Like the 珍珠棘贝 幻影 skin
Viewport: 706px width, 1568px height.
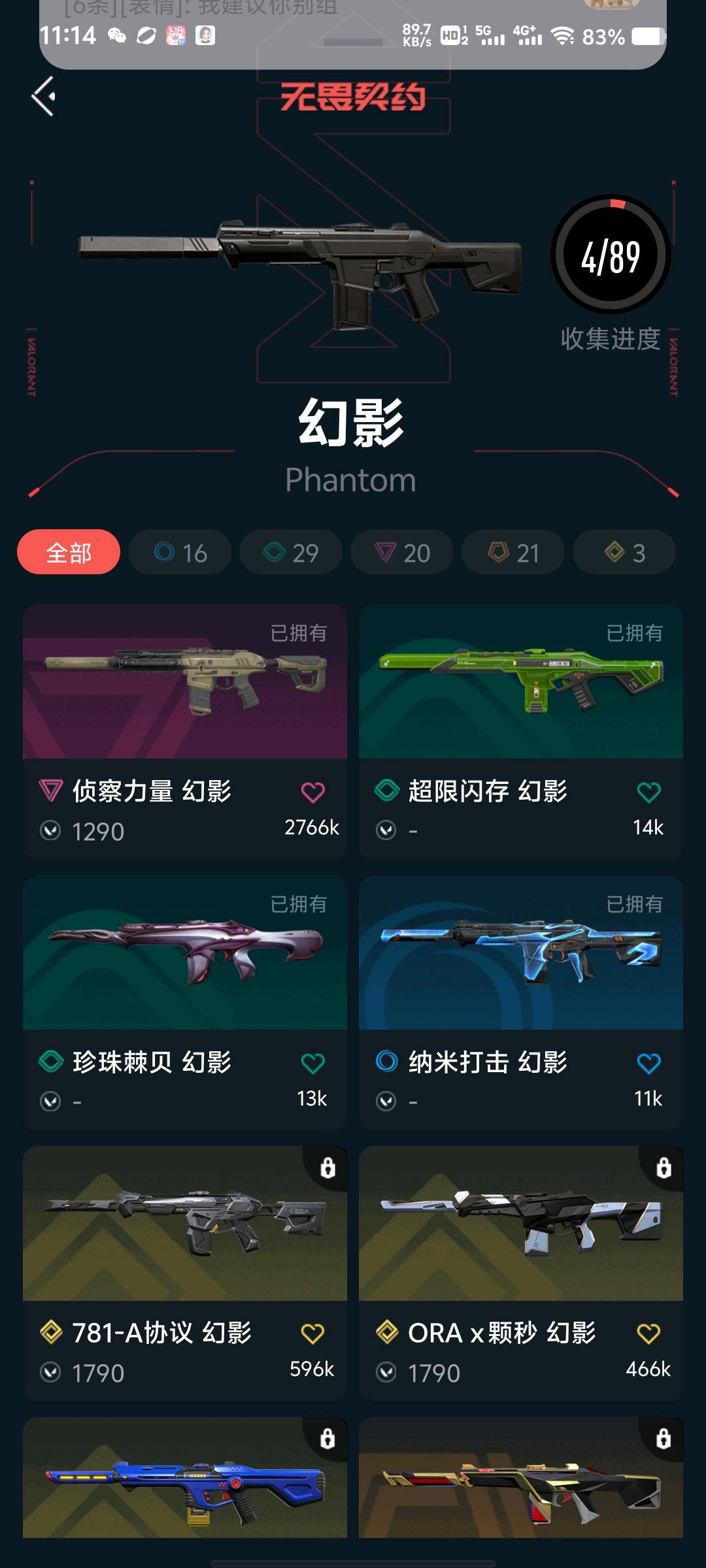[312, 1063]
